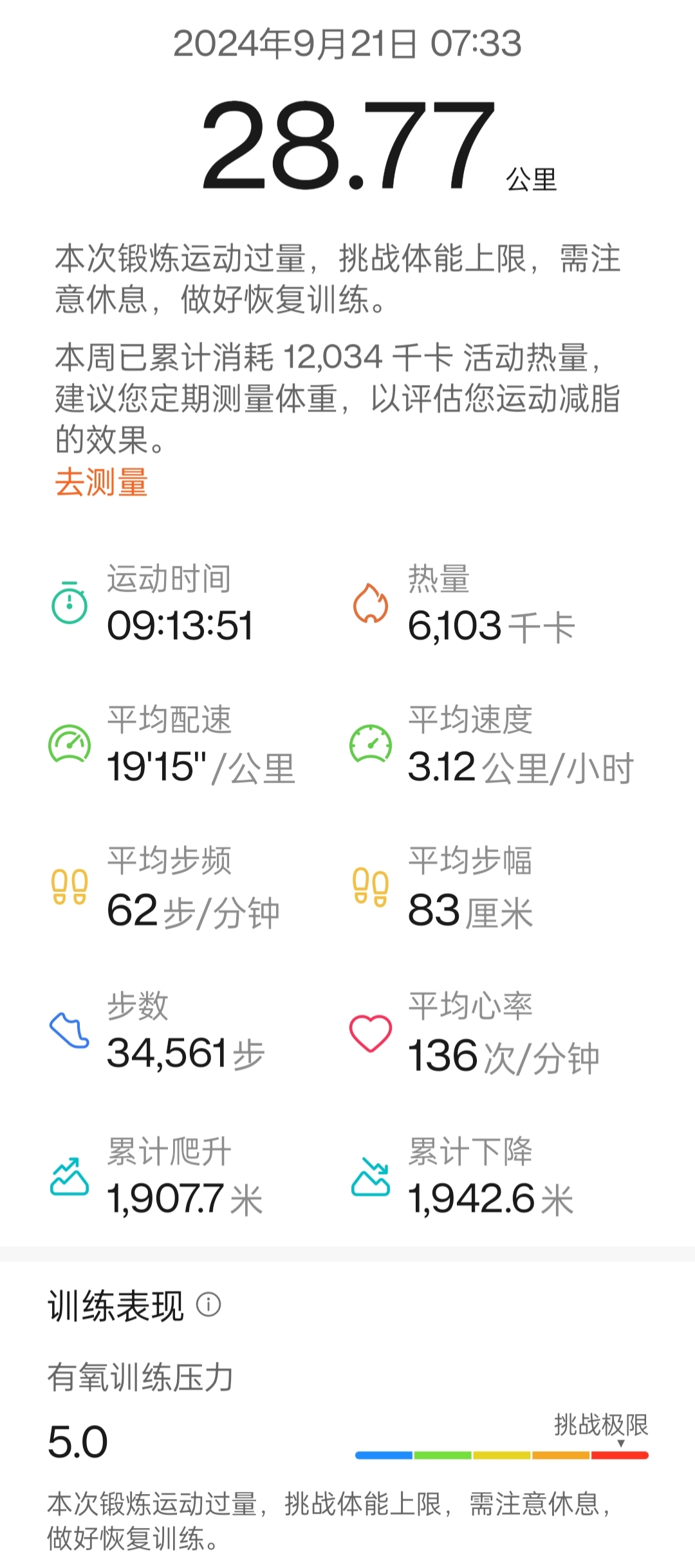Screen dimensions: 695x1568
Task: Open the info icon beside 训练表现
Action: coord(208,1305)
